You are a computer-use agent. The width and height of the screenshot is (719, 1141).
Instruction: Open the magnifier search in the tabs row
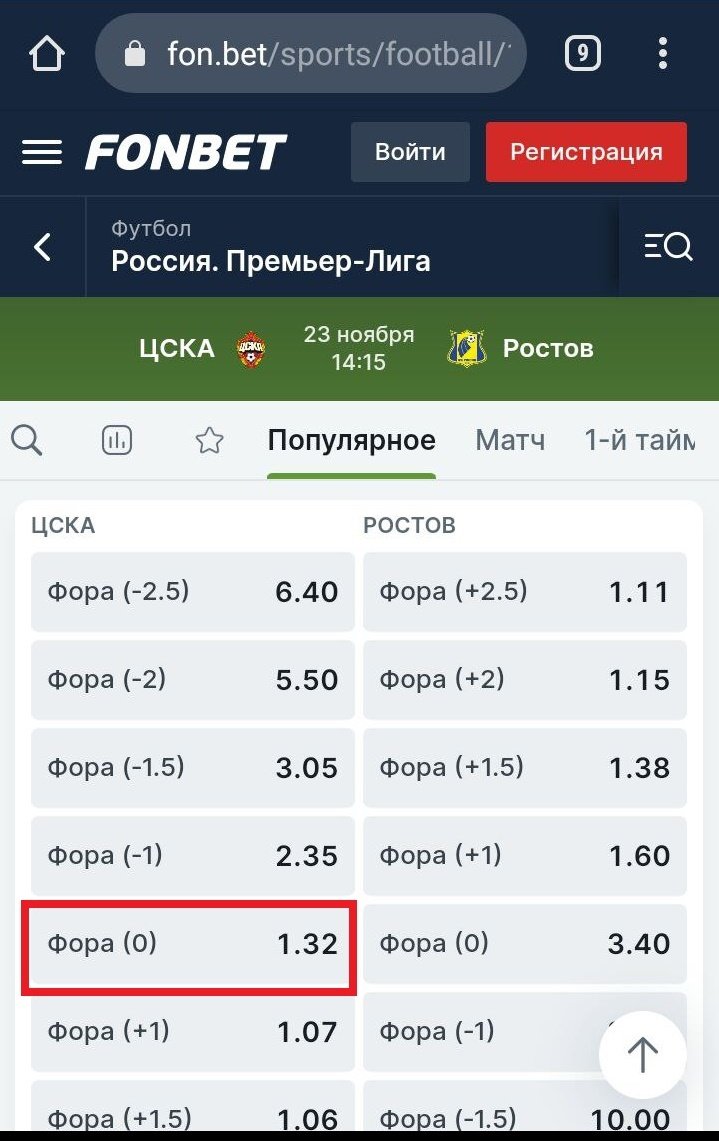(x=27, y=439)
